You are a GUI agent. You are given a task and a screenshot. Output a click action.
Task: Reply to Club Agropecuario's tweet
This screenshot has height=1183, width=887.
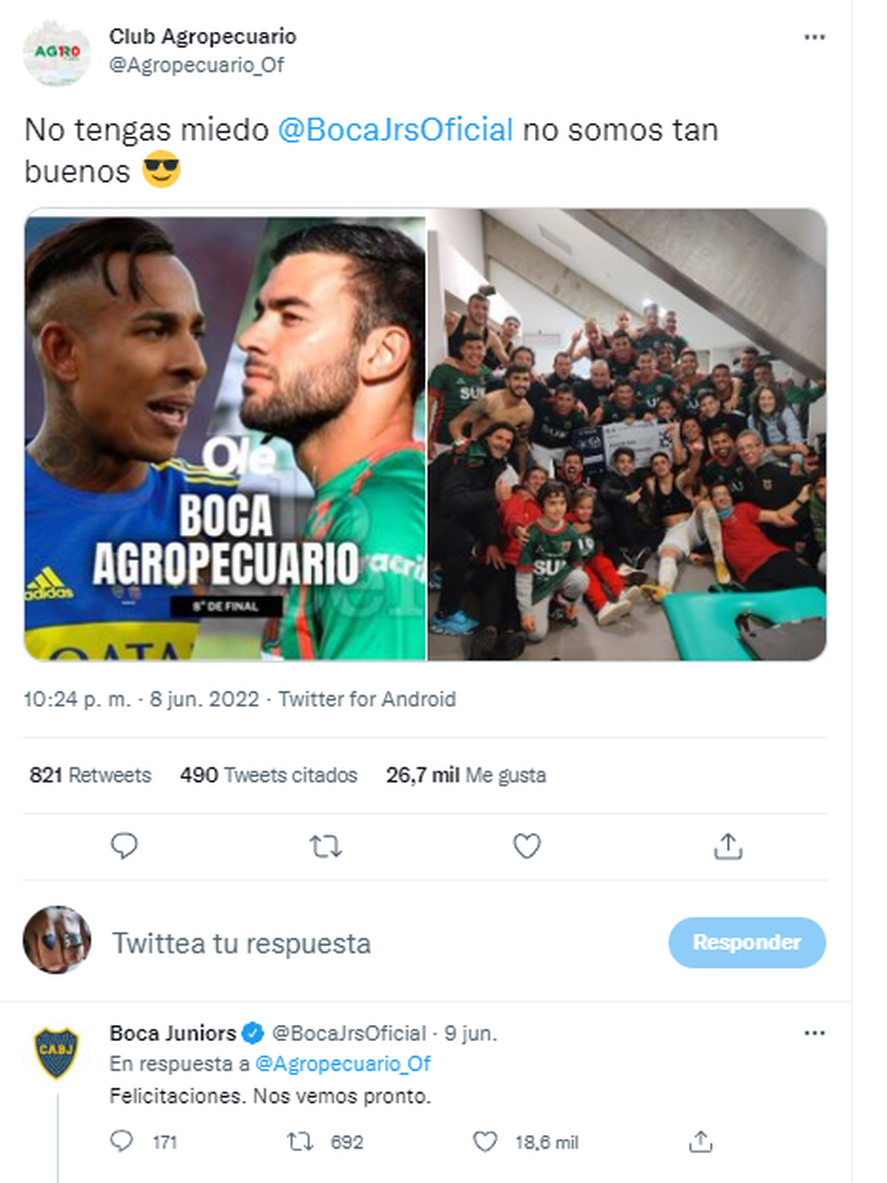point(124,847)
